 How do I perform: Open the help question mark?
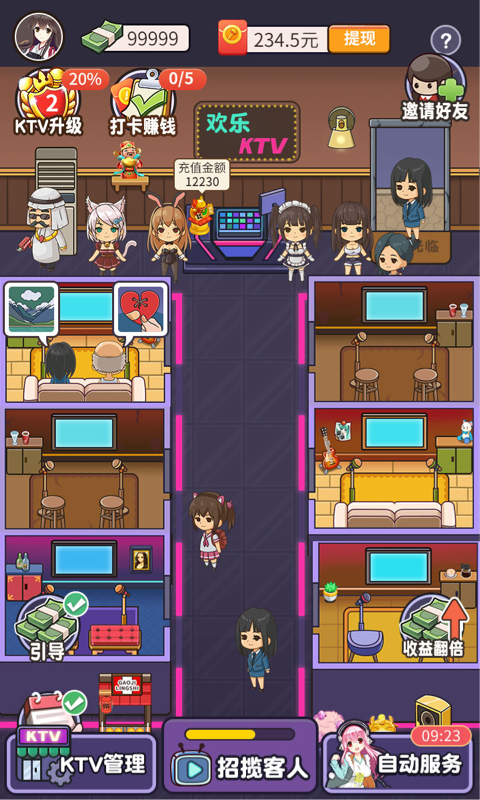[x=445, y=40]
